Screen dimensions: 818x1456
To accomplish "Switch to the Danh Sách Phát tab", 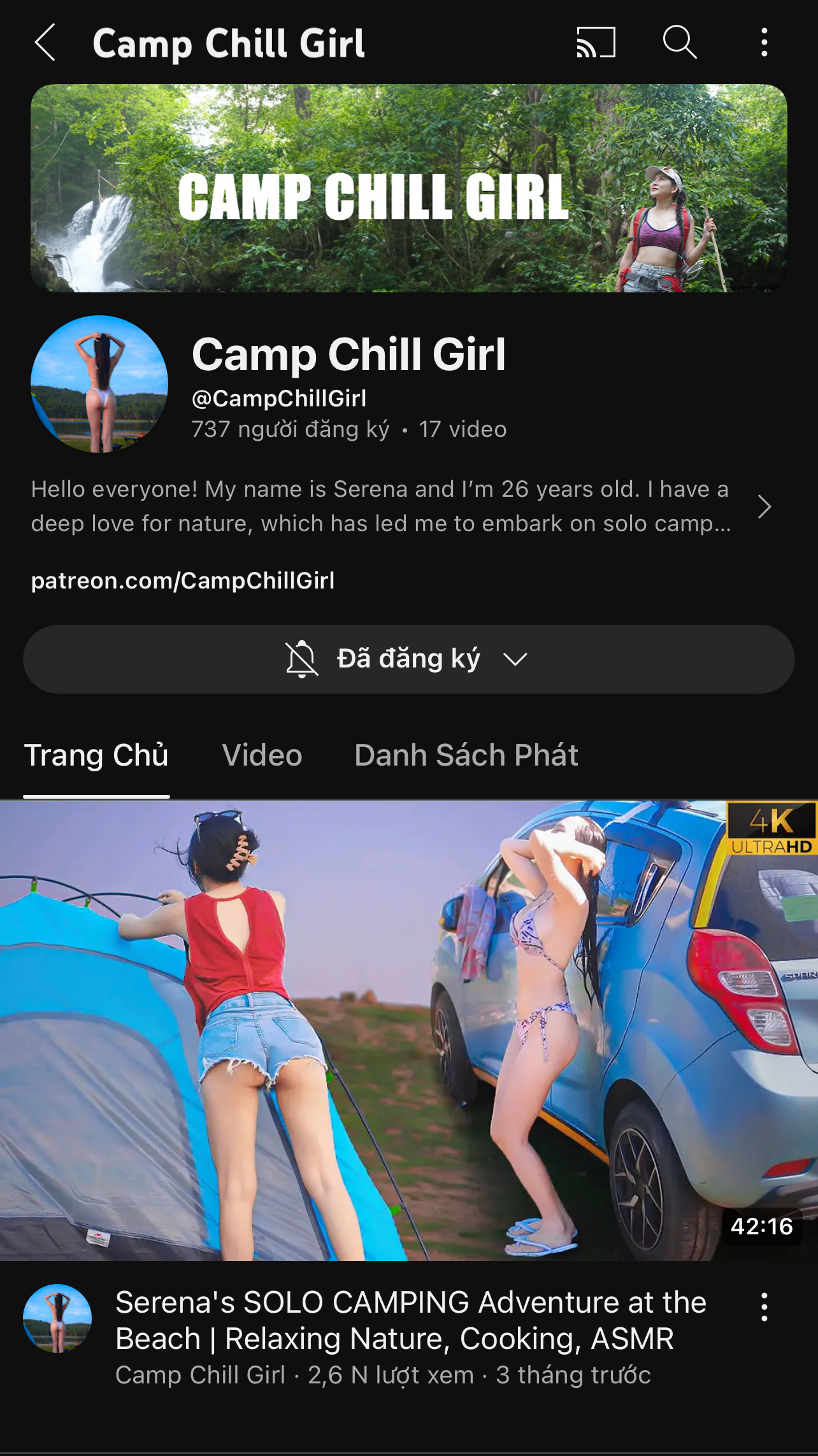I will pyautogui.click(x=466, y=755).
